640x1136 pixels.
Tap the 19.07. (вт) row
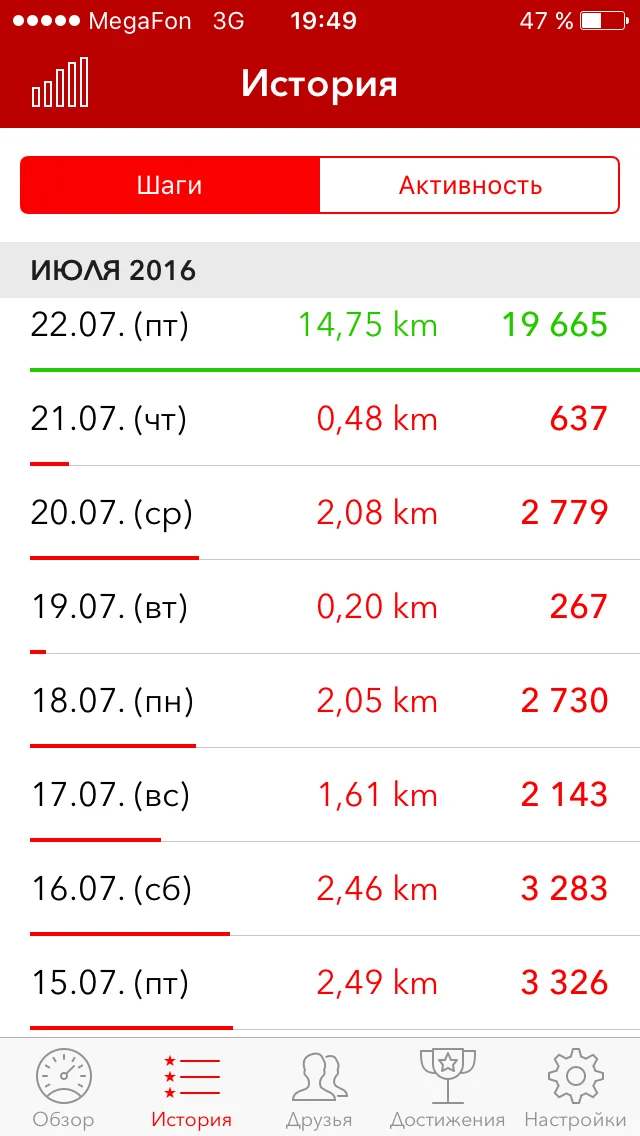click(320, 607)
